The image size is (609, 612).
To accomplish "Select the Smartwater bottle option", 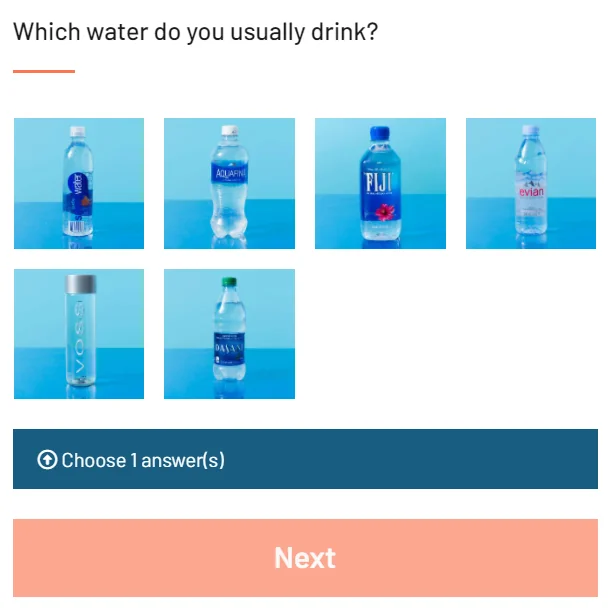I will point(79,183).
